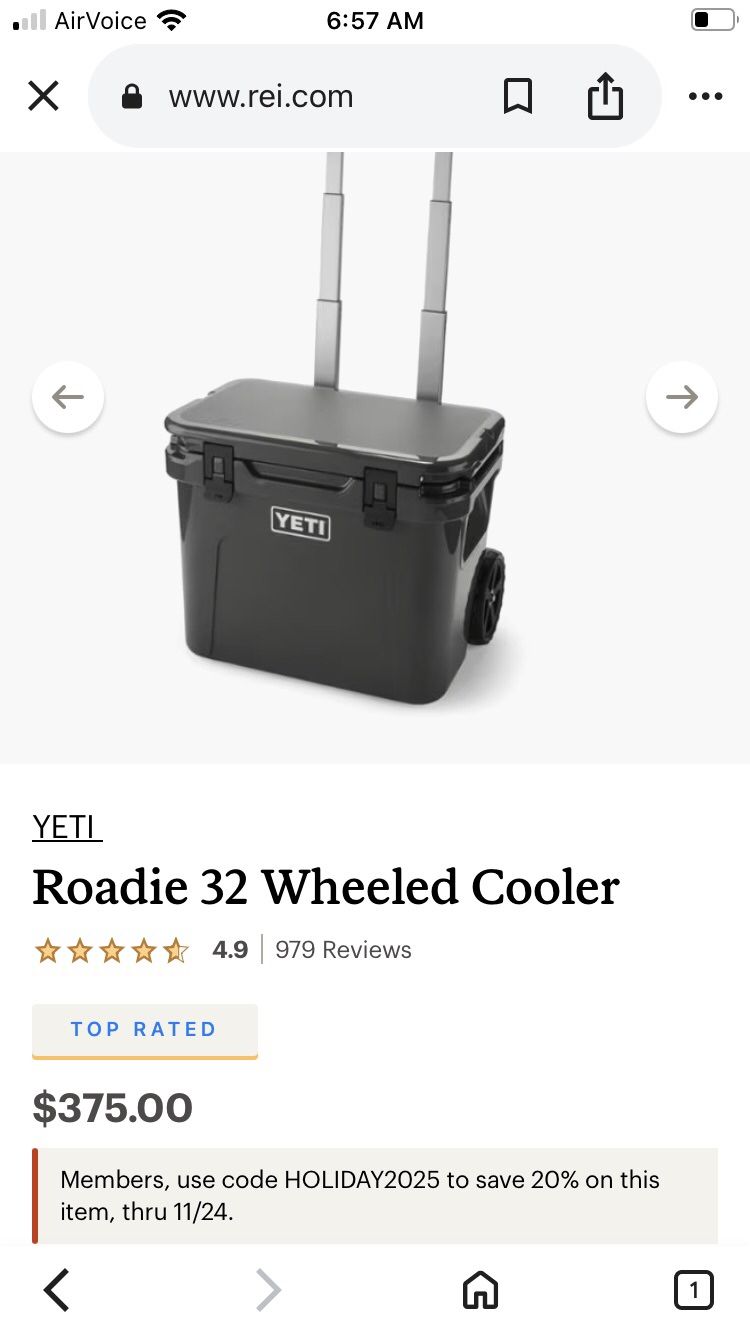Tap the padlock icon for site security info

131,95
